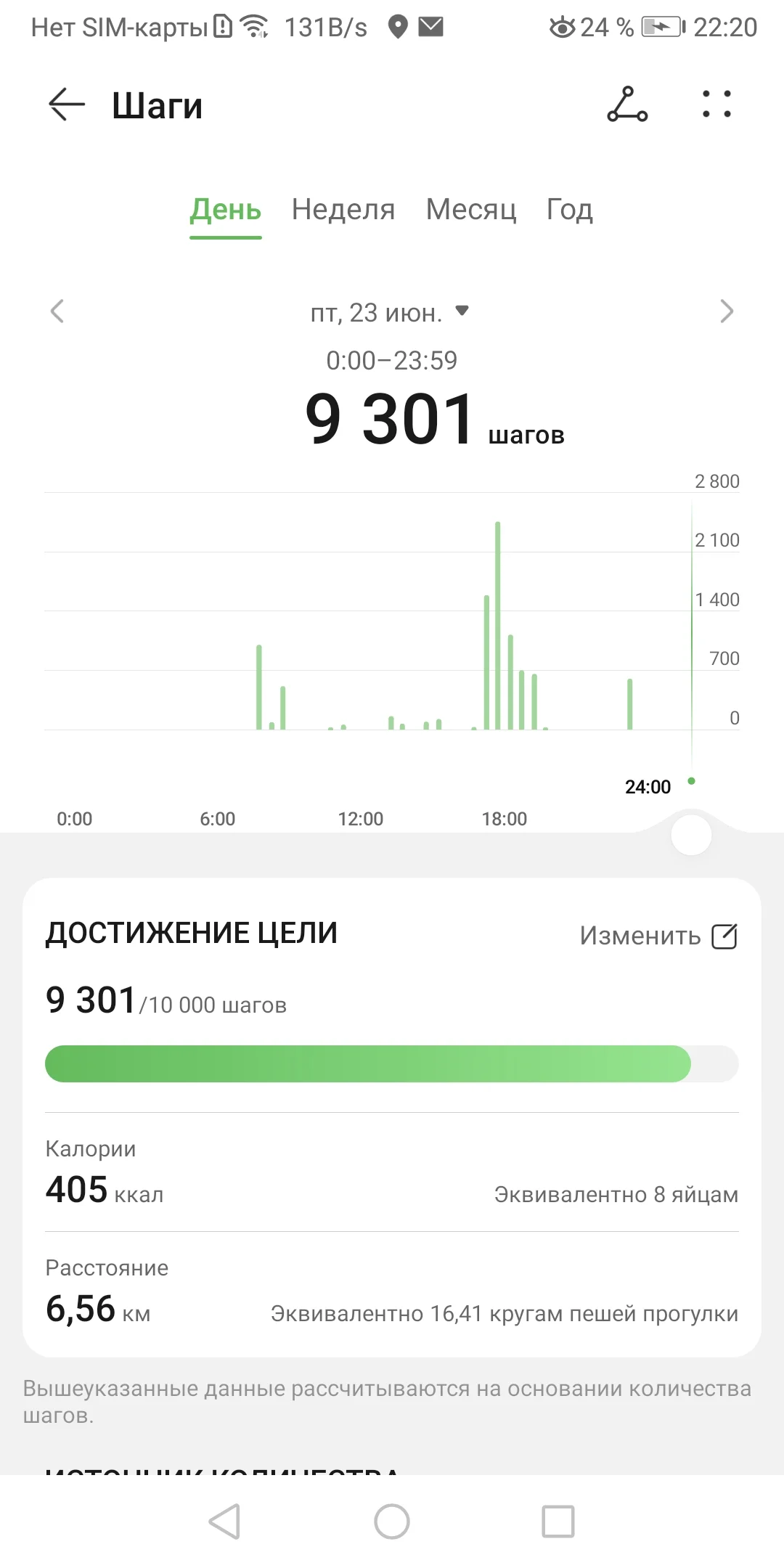Switch to the Неделя tab
Viewport: 784px width, 1568px height.
(343, 210)
